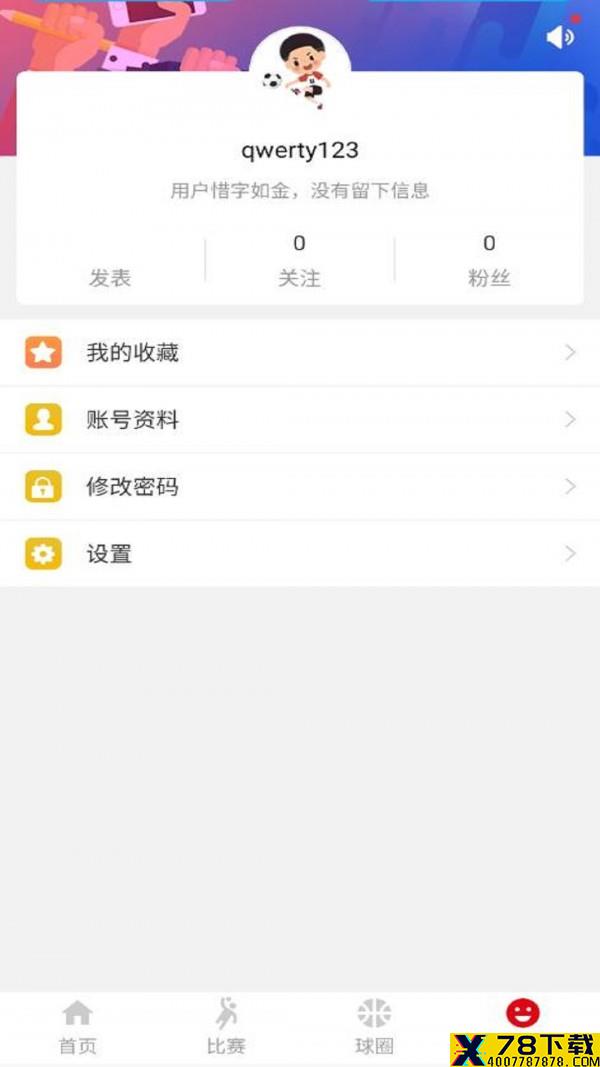Screen dimensions: 600x1067
Task: Open 我的收藏 favorites
Action: coord(300,352)
